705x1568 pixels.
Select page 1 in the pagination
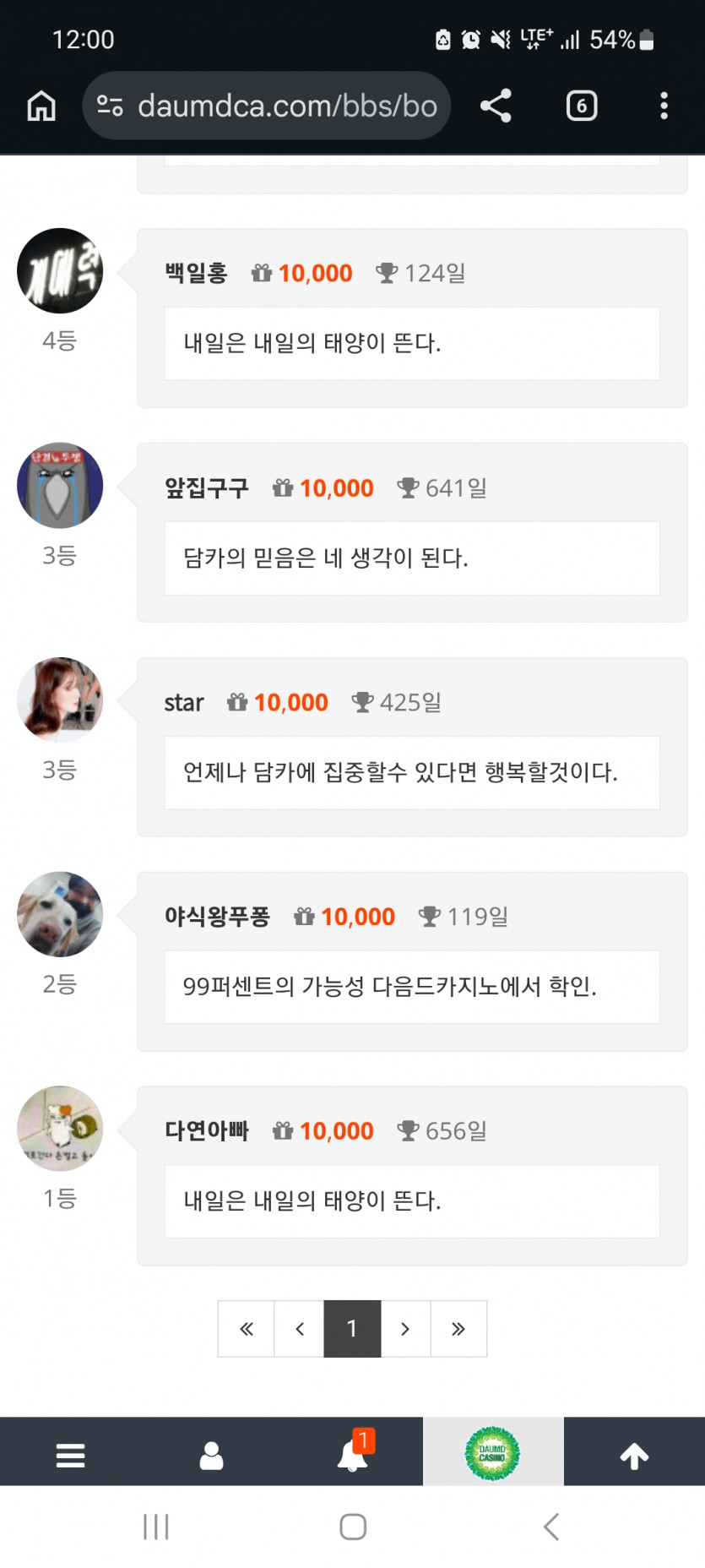pyautogui.click(x=352, y=1329)
